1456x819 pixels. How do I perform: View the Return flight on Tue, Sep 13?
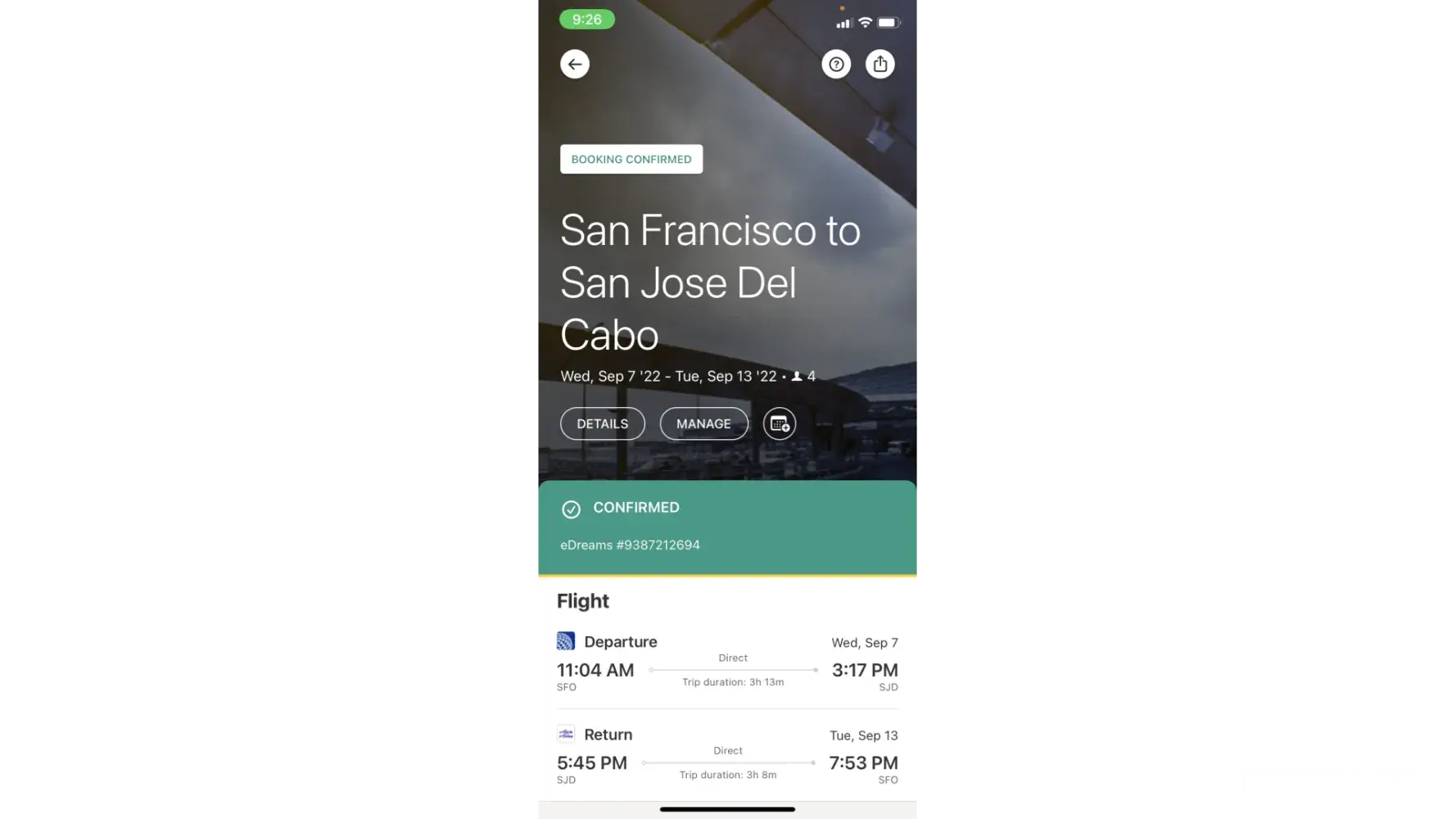727,757
